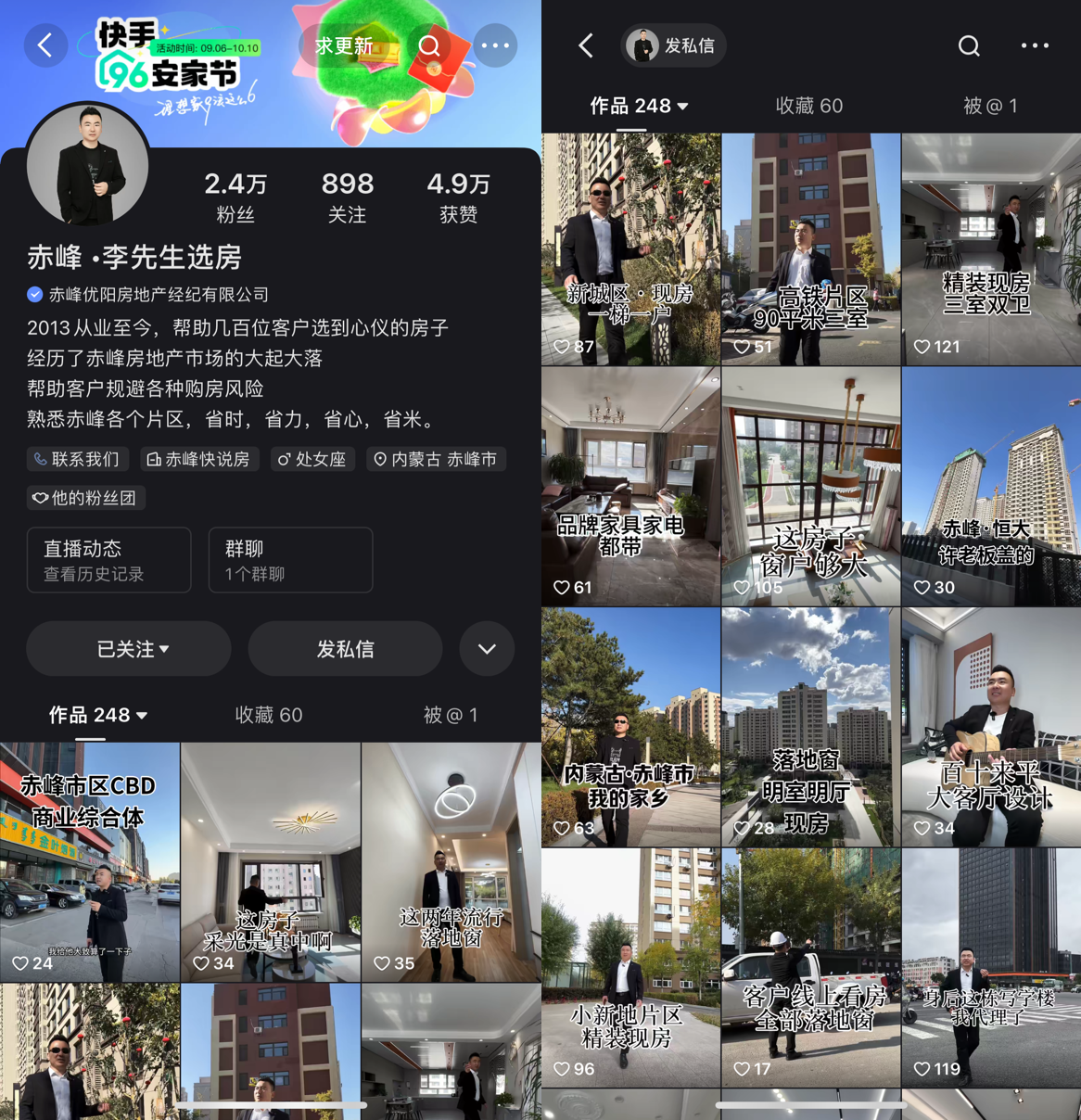Viewport: 1081px width, 1120px height.
Task: Tap the 已关注 following dropdown
Action: click(x=129, y=649)
